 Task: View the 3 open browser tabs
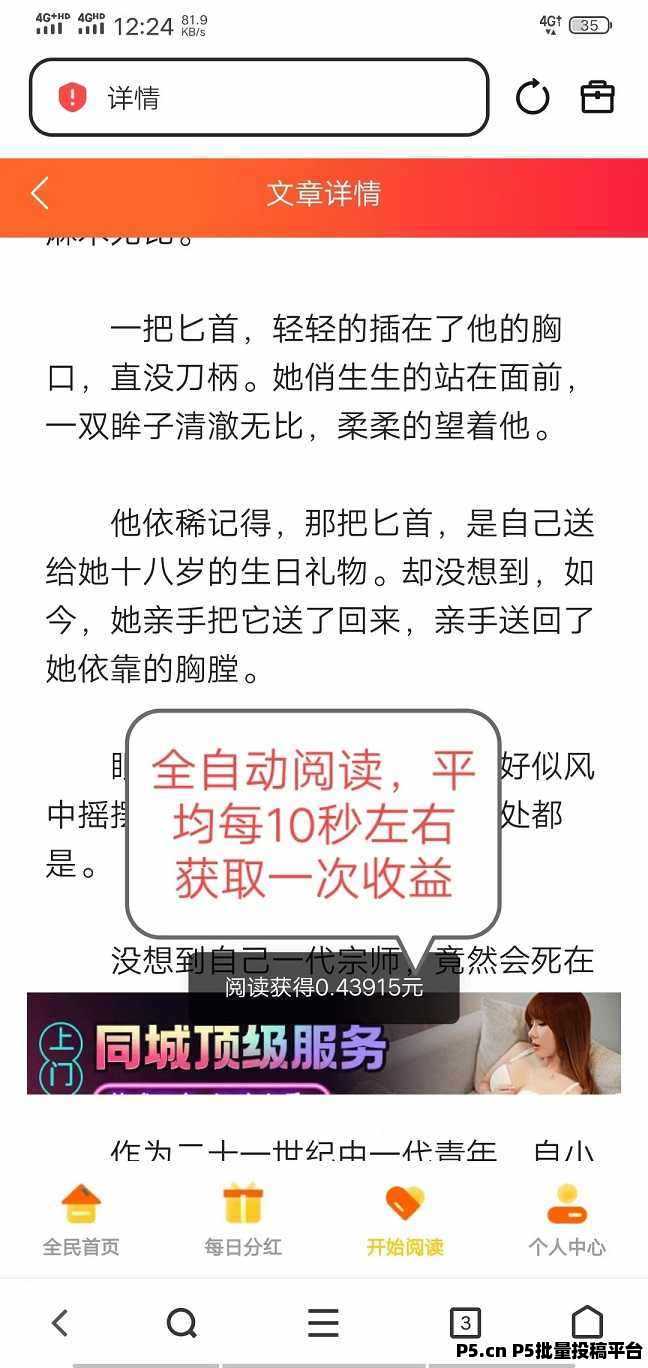(x=465, y=1323)
